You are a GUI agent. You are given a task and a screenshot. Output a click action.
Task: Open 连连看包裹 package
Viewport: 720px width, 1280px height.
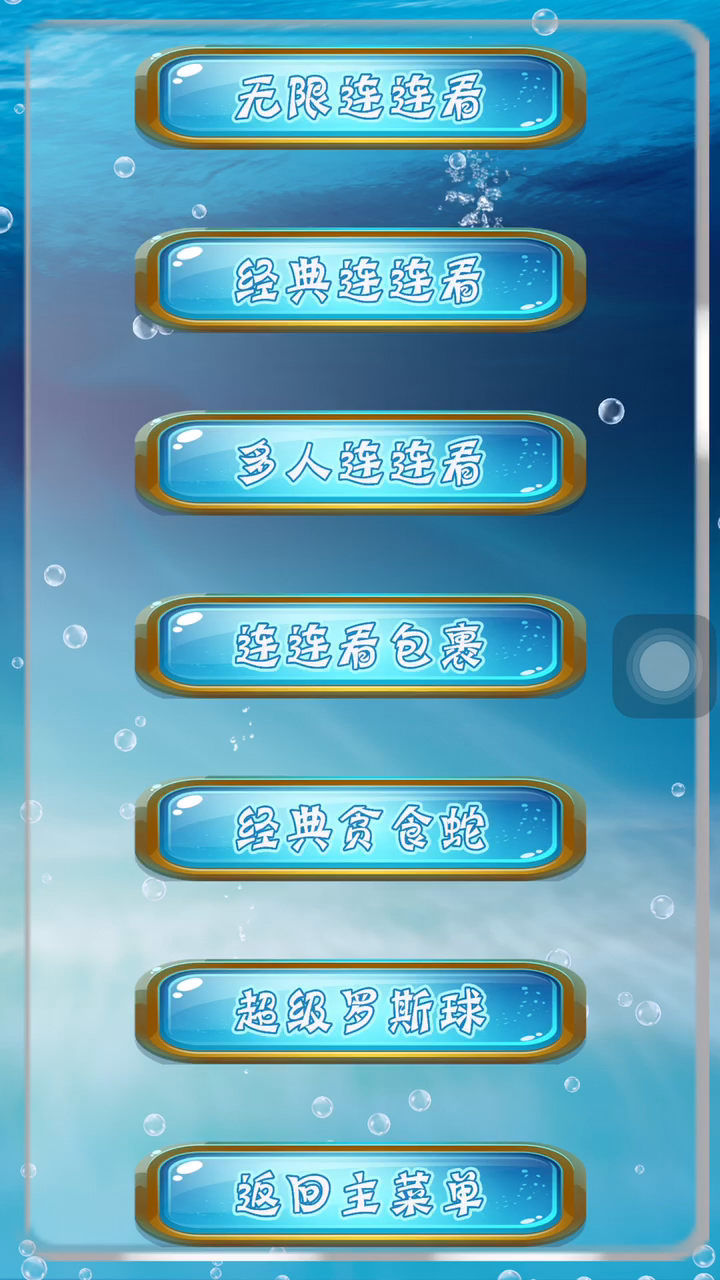coord(360,646)
